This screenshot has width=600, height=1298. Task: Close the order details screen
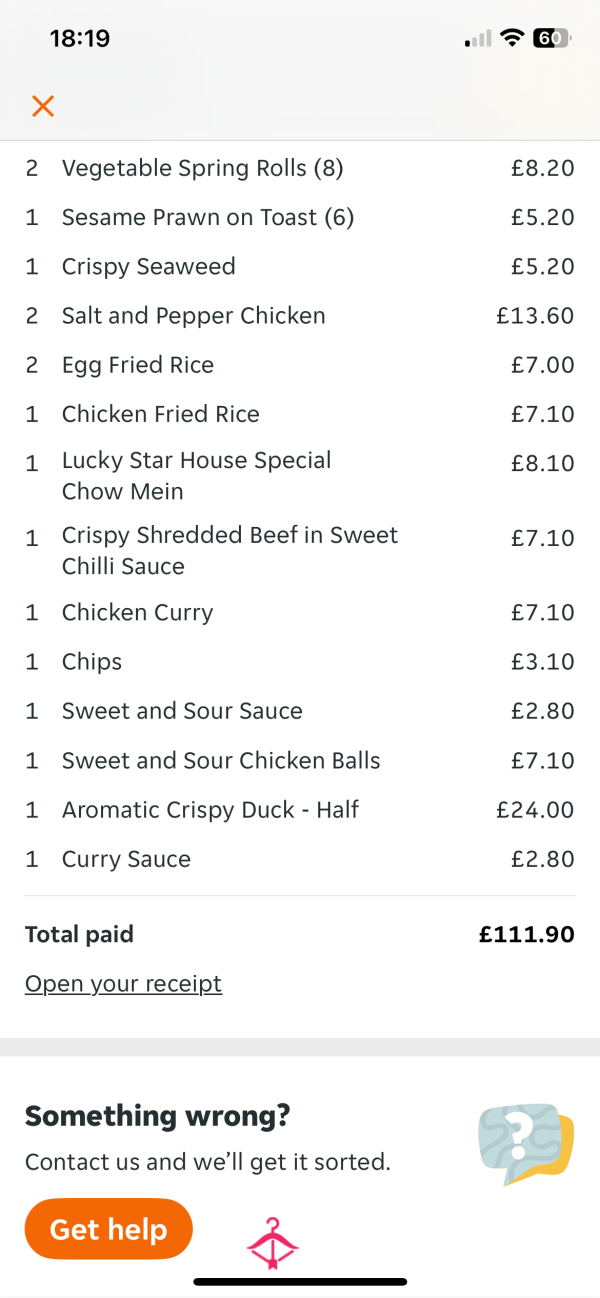[42, 106]
